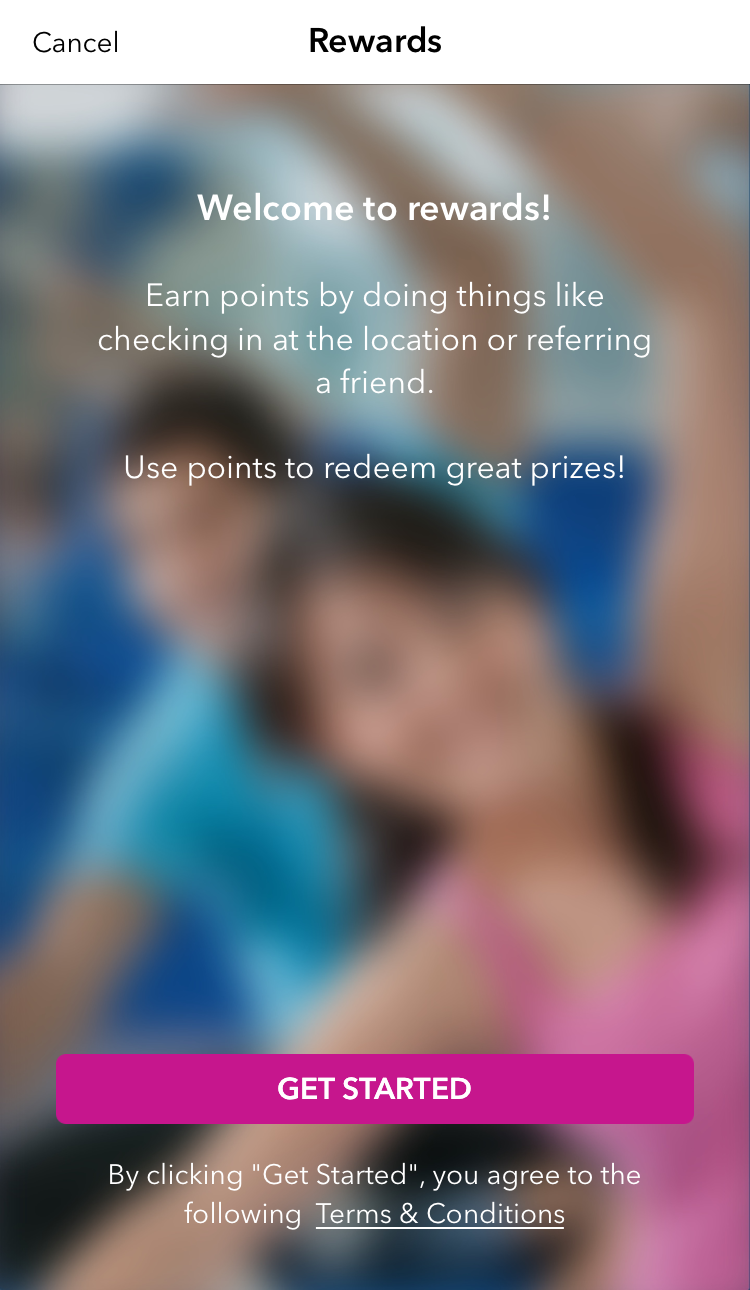Cancel the rewards signup
The height and width of the screenshot is (1290, 750).
click(75, 42)
